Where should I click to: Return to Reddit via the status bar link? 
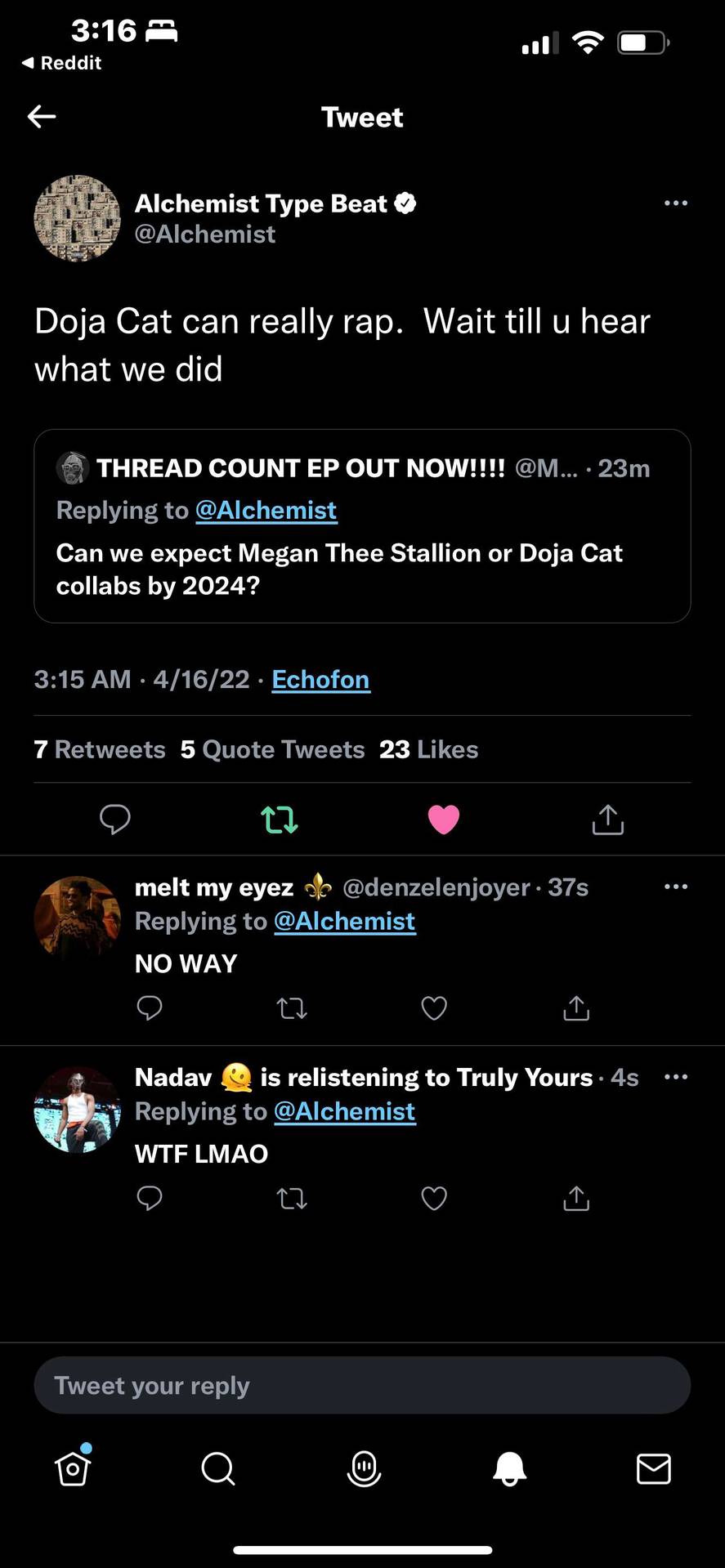point(60,62)
